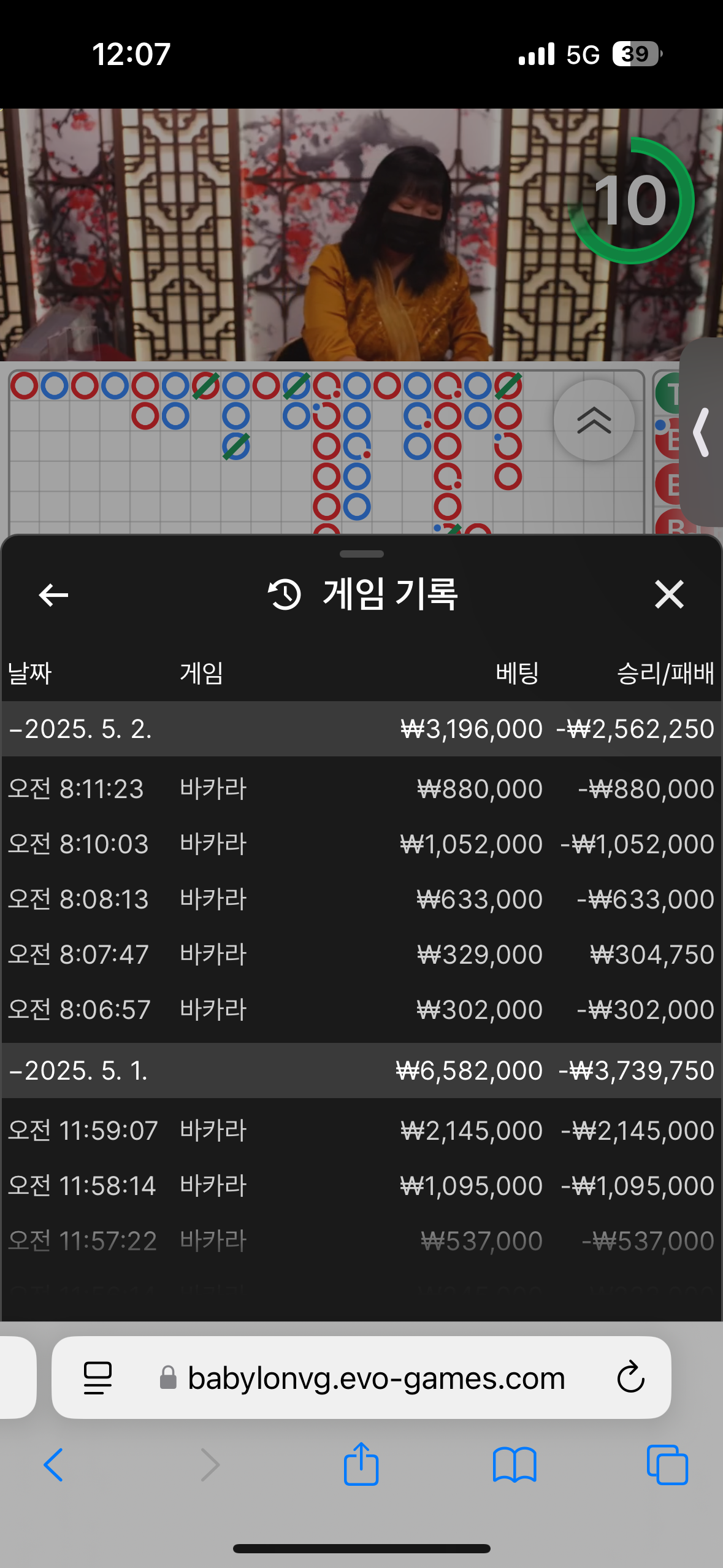Collapse the 2025. 5. 2. date group

click(x=361, y=729)
